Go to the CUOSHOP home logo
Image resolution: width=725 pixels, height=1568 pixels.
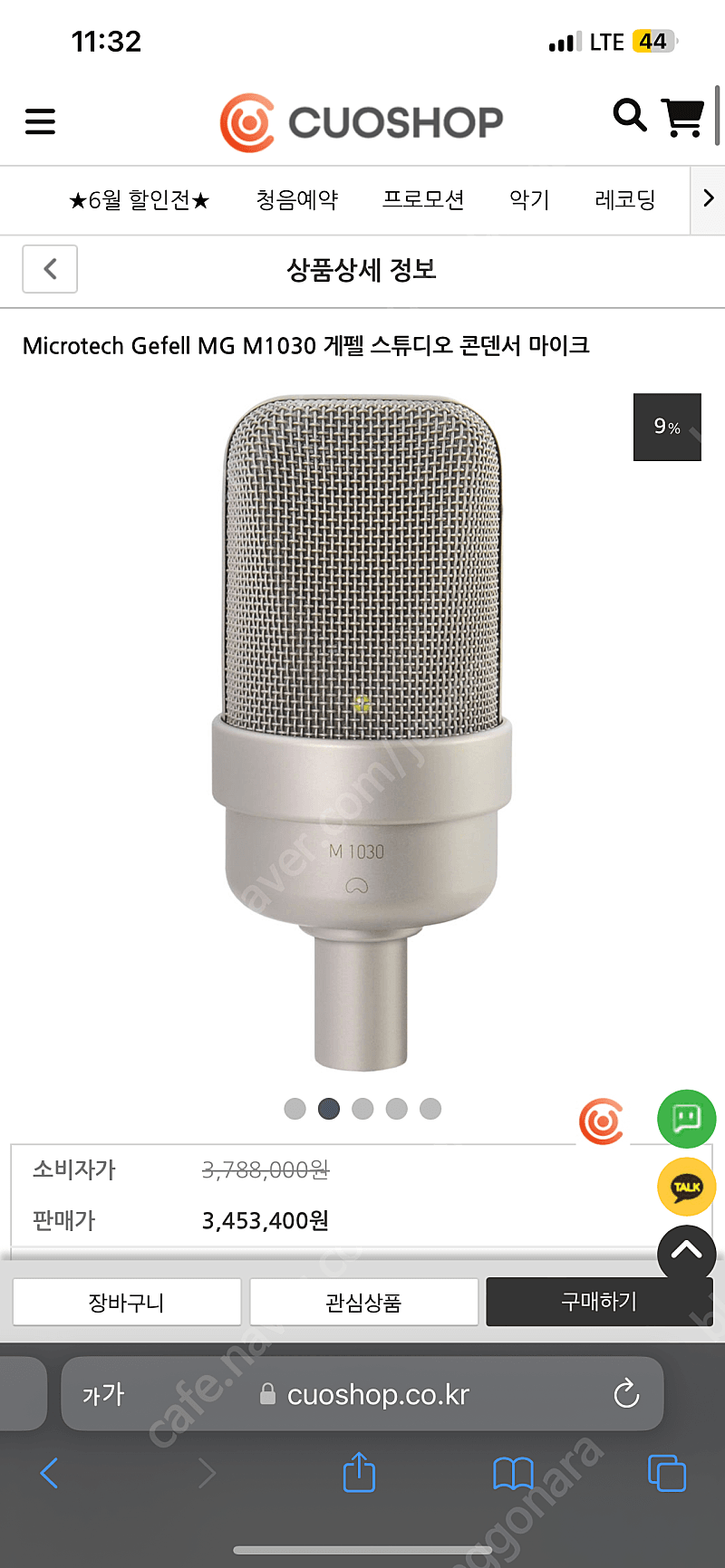[362, 122]
